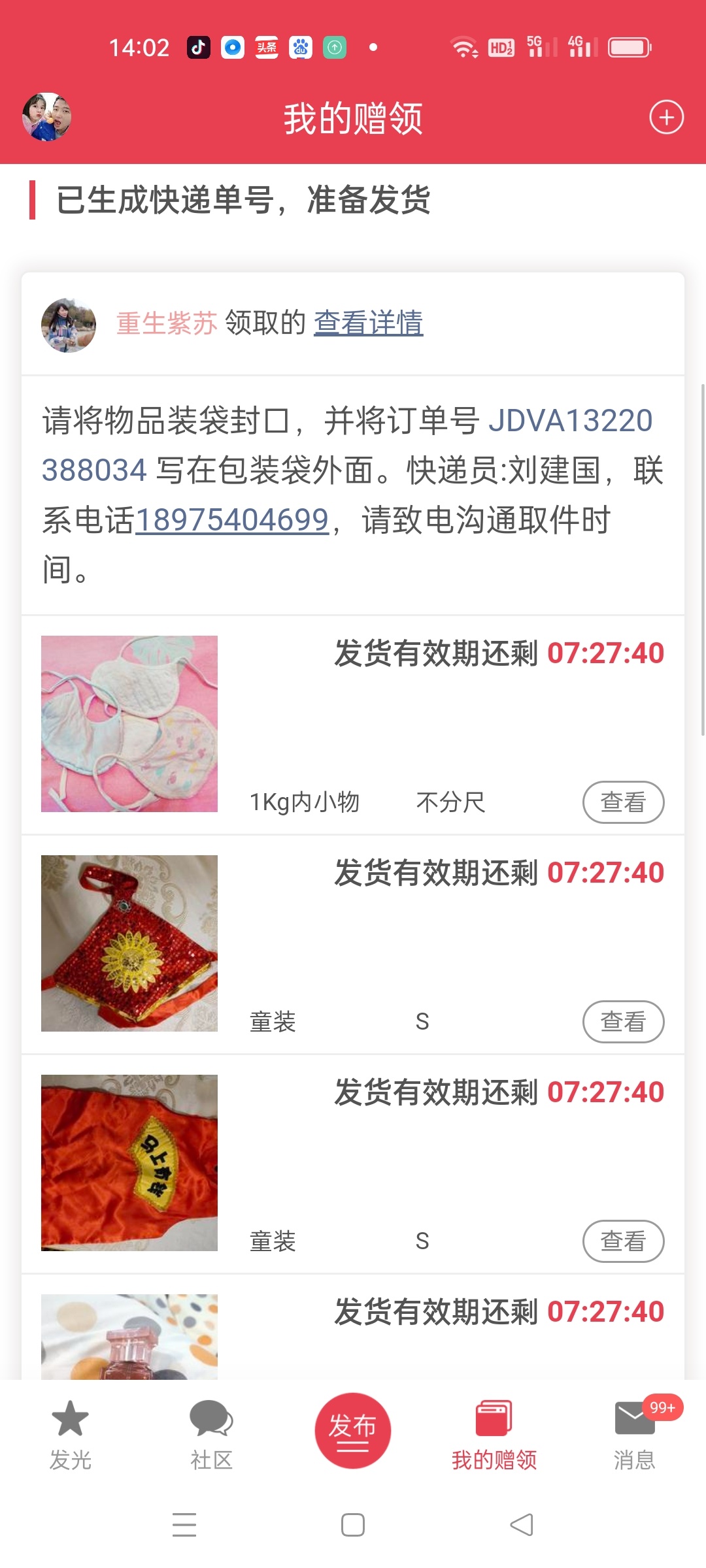This screenshot has height=1568, width=706.
Task: Open the red sequin outfit photo
Action: tap(129, 943)
